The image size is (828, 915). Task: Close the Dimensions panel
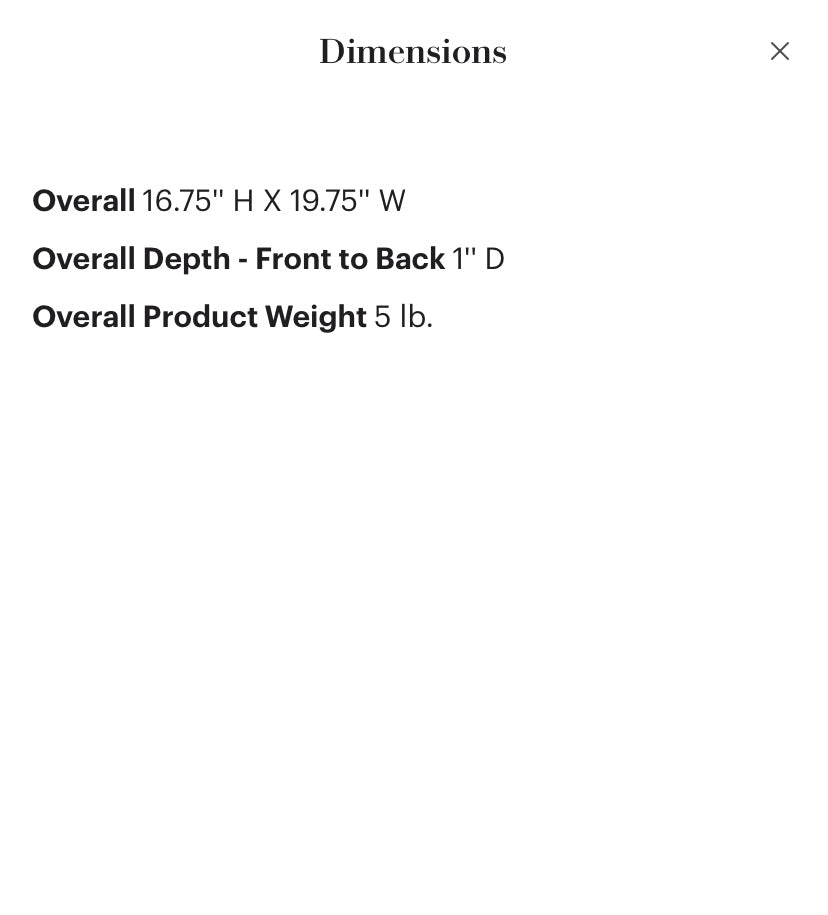(779, 51)
